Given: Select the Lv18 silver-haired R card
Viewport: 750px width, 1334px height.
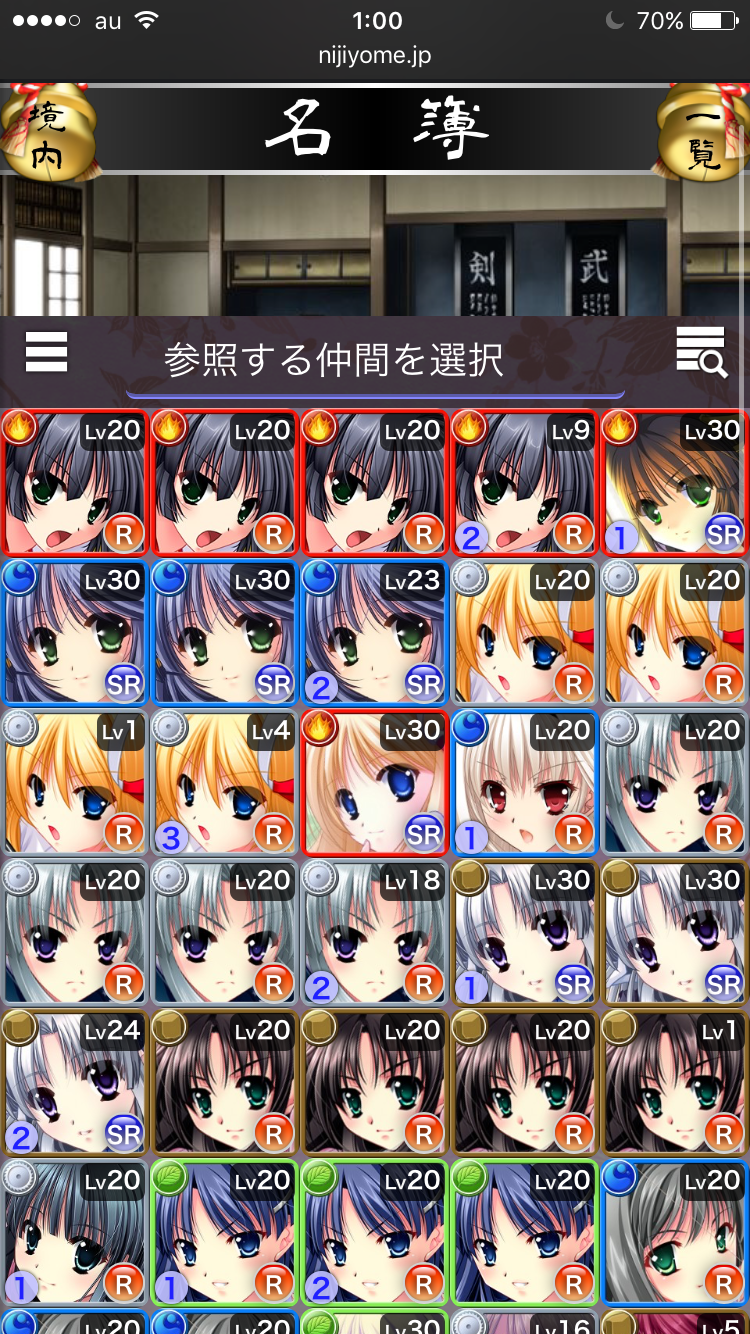Looking at the screenshot, I should 375,933.
